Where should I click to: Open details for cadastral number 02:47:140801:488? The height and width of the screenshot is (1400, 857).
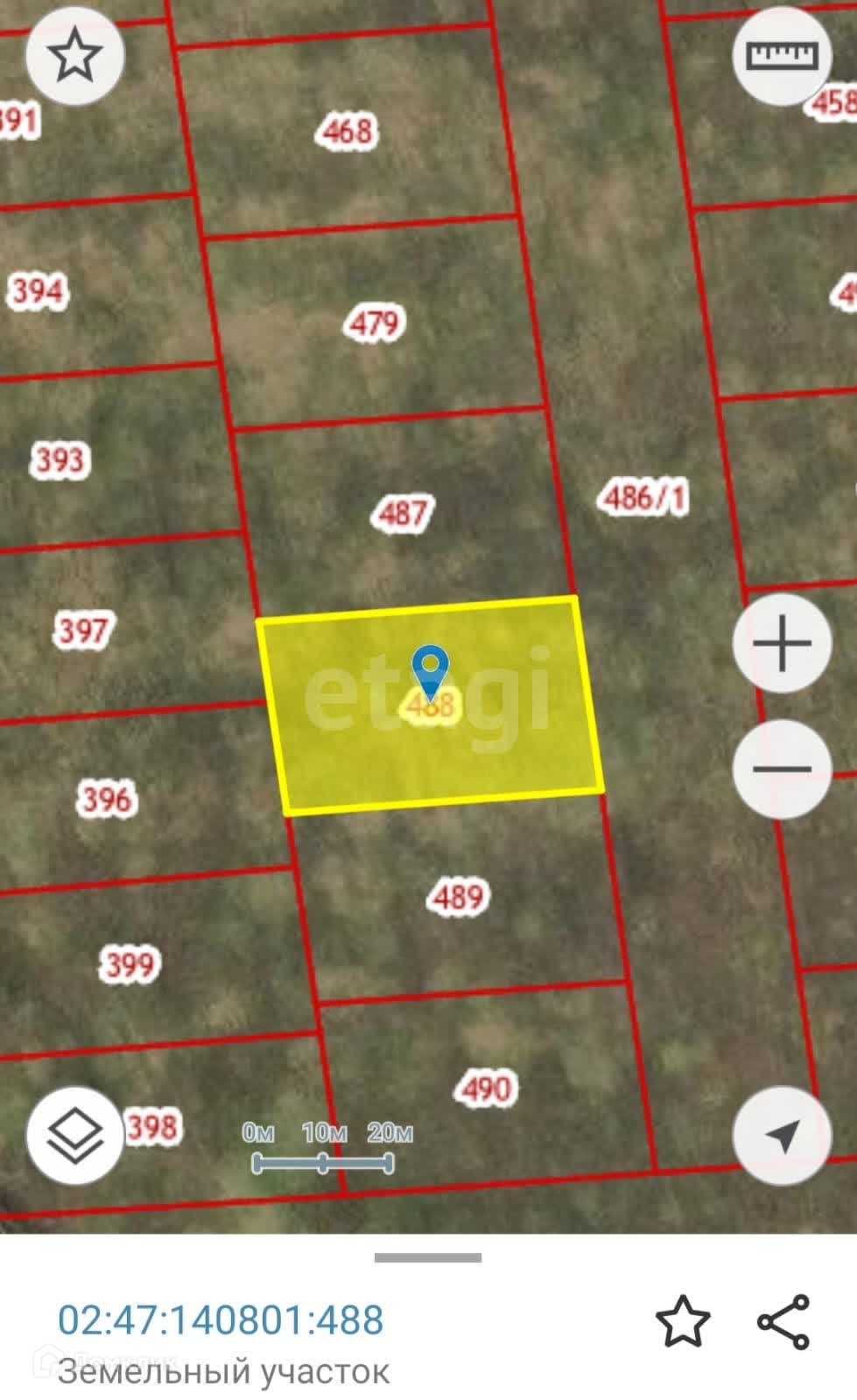pyautogui.click(x=221, y=1319)
